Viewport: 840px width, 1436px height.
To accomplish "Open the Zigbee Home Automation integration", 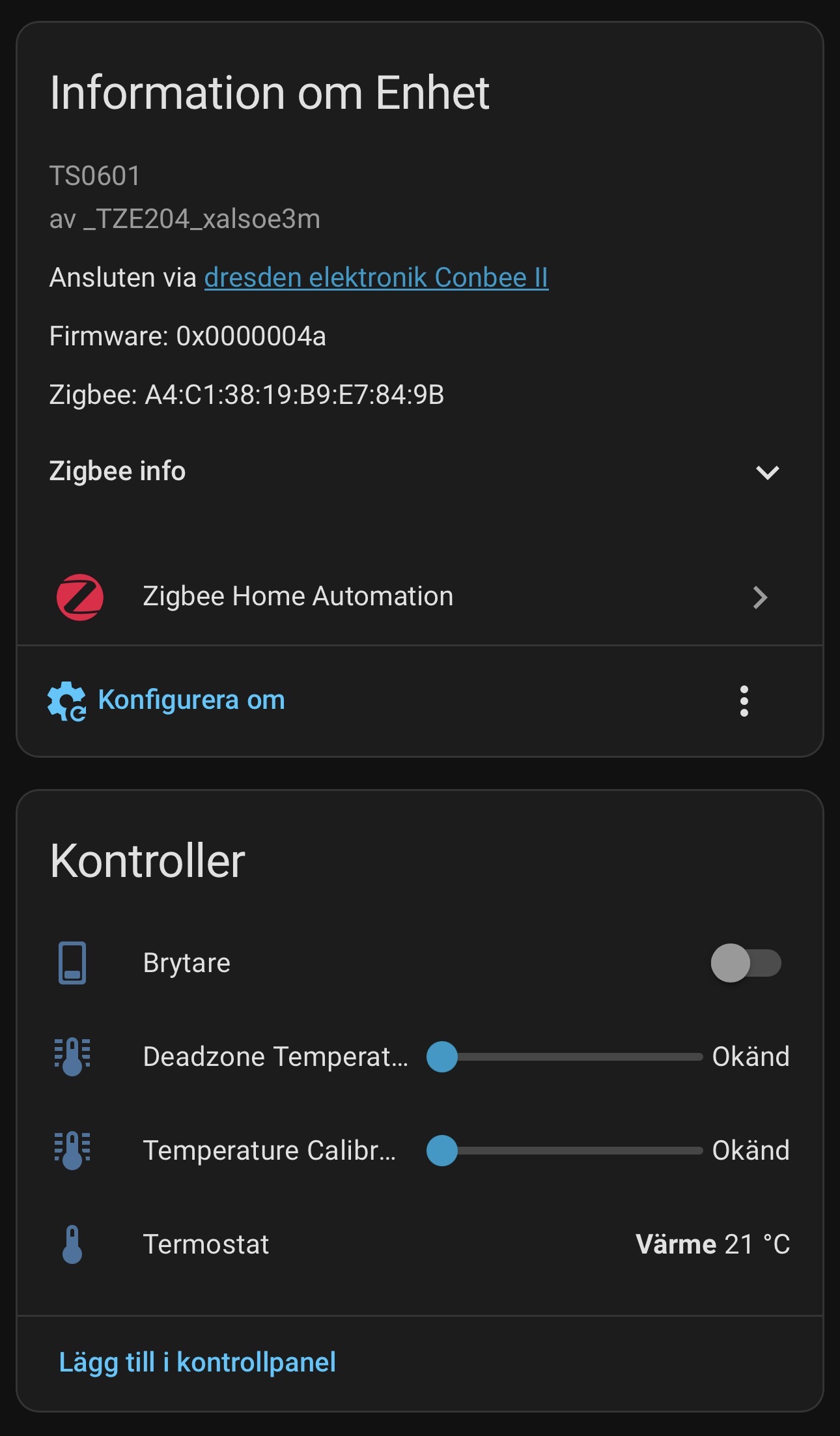I will 417,597.
